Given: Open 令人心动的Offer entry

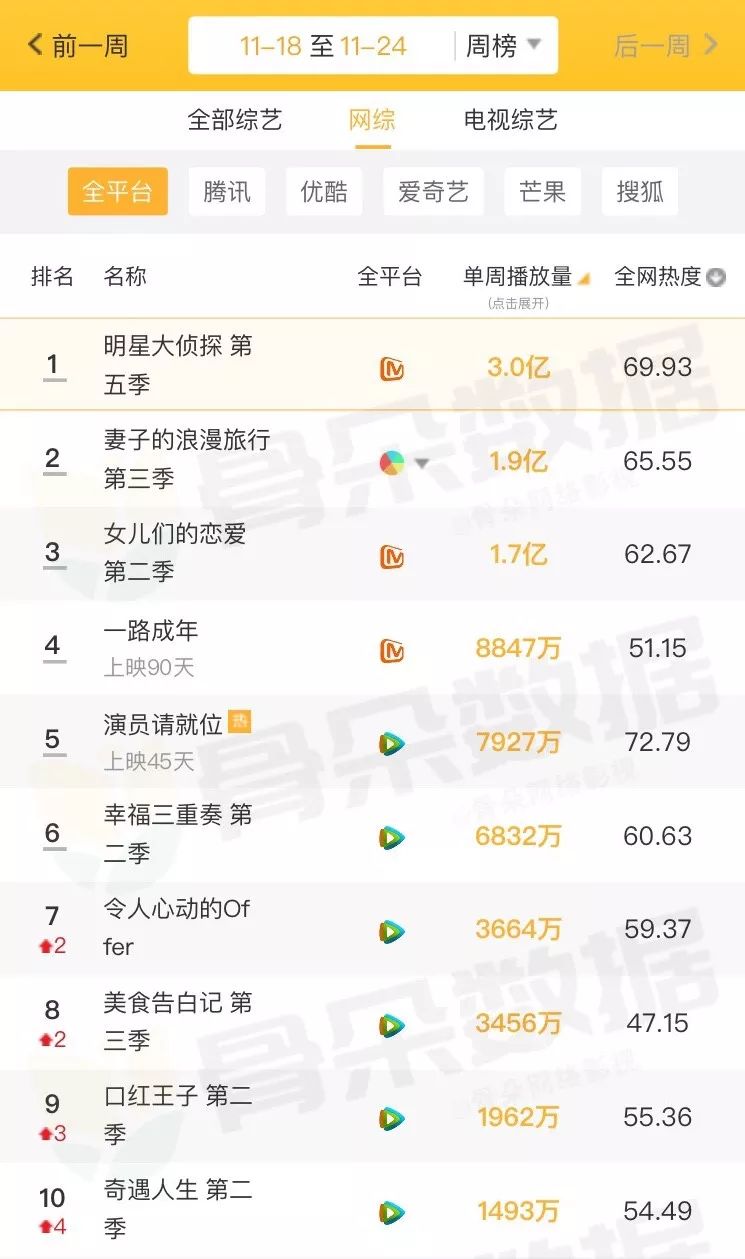Looking at the screenshot, I should (177, 927).
